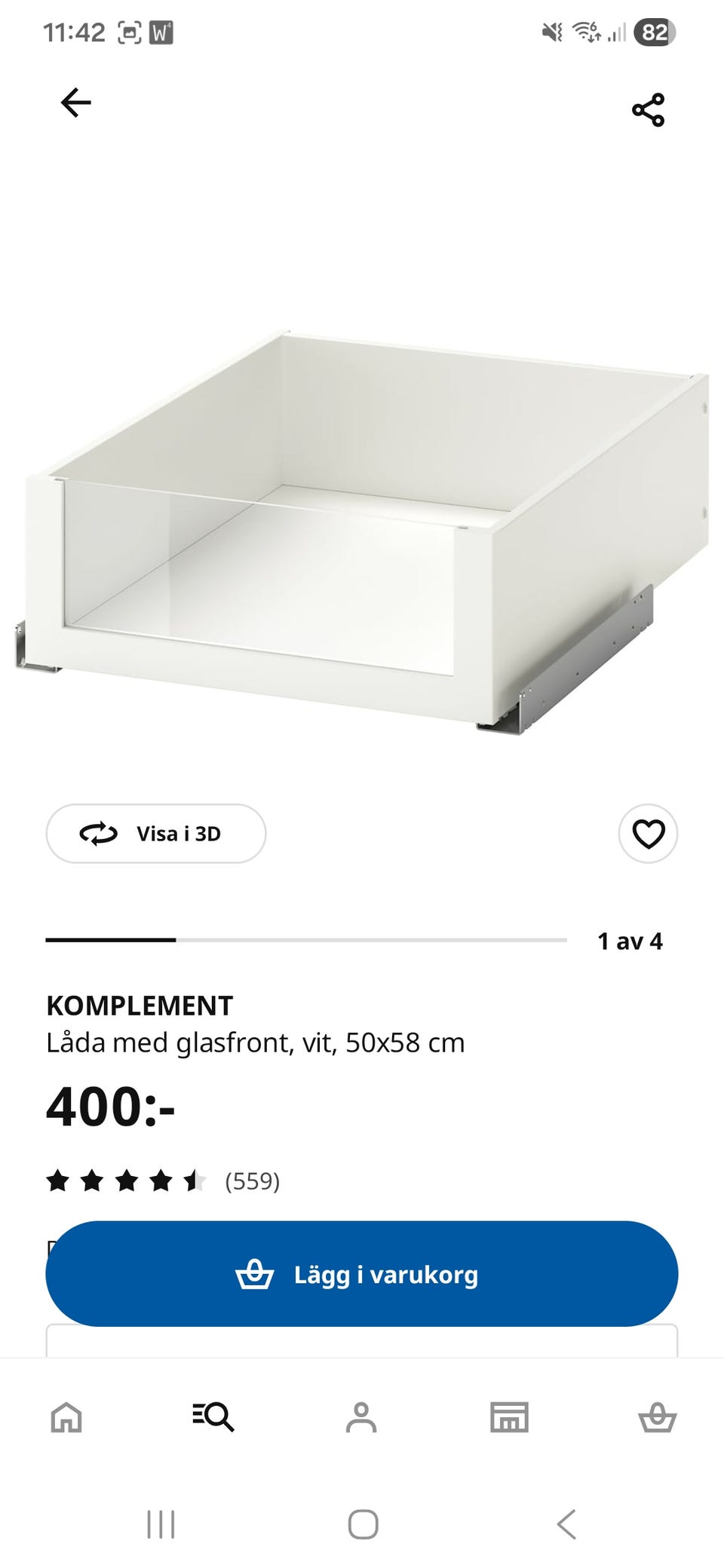Tap the Home icon in bottom navigation
The image size is (724, 1568).
tap(66, 1417)
